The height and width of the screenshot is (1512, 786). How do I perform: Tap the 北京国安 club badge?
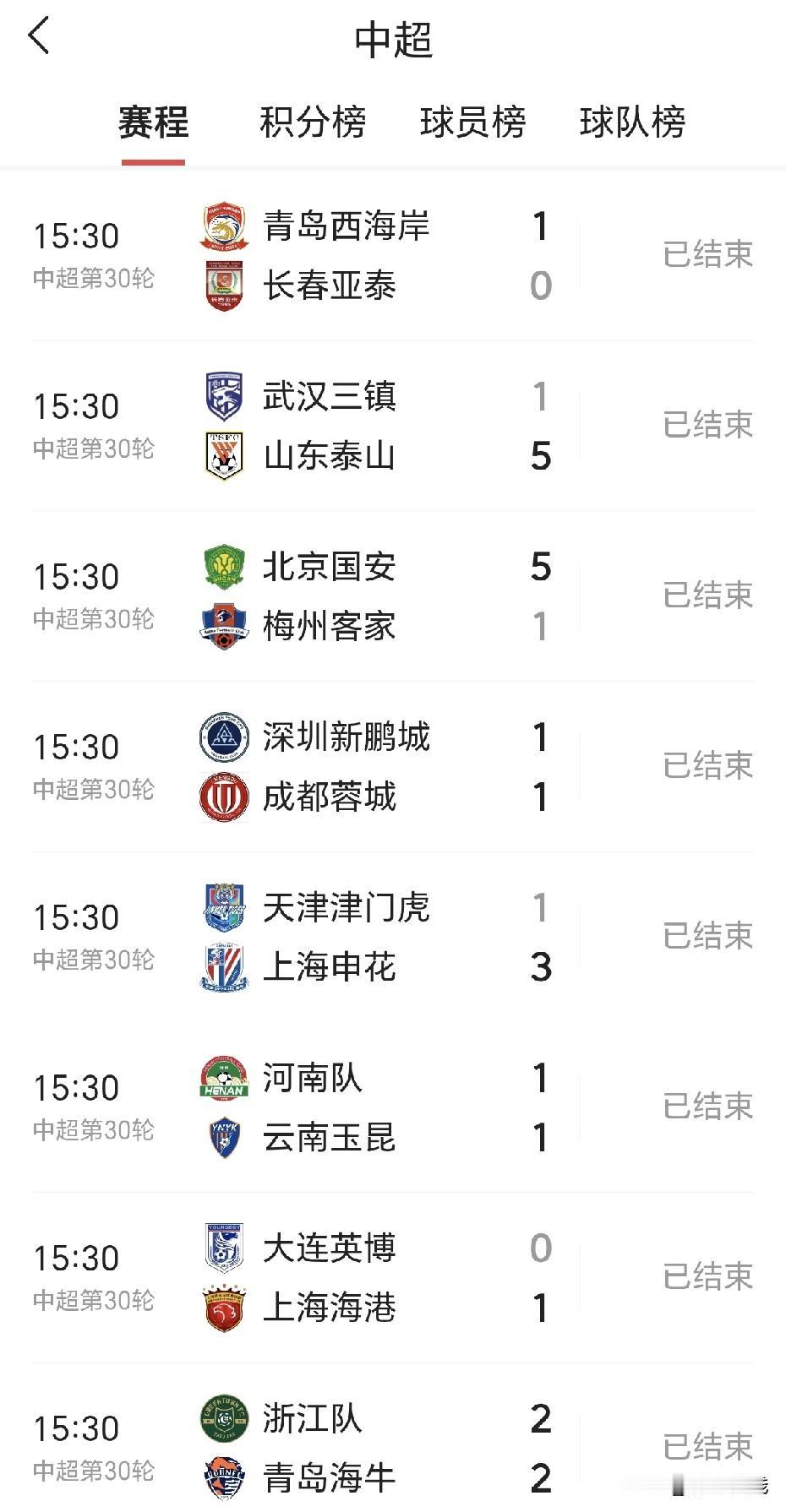click(x=223, y=568)
